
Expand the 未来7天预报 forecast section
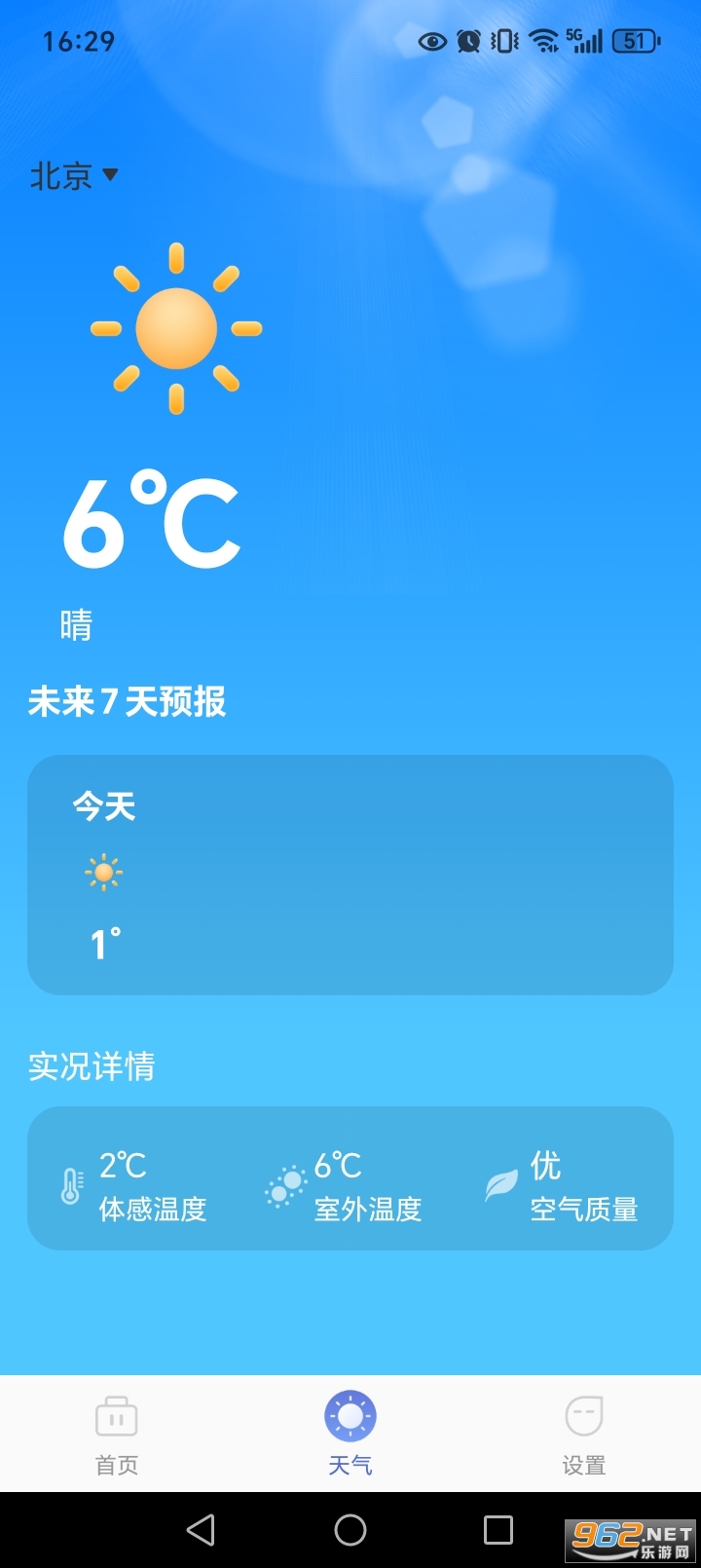click(x=127, y=701)
